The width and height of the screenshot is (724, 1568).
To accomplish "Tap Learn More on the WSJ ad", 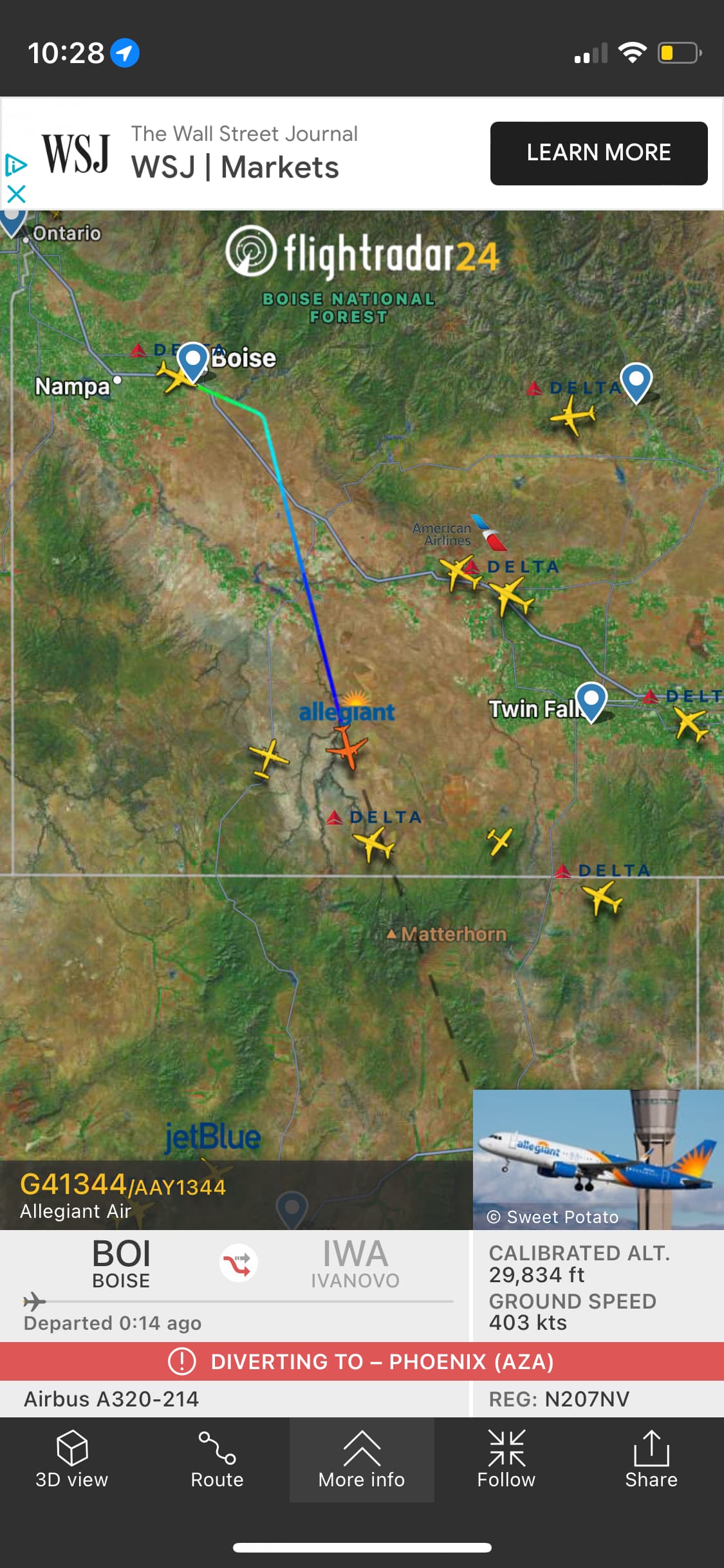I will 599,153.
